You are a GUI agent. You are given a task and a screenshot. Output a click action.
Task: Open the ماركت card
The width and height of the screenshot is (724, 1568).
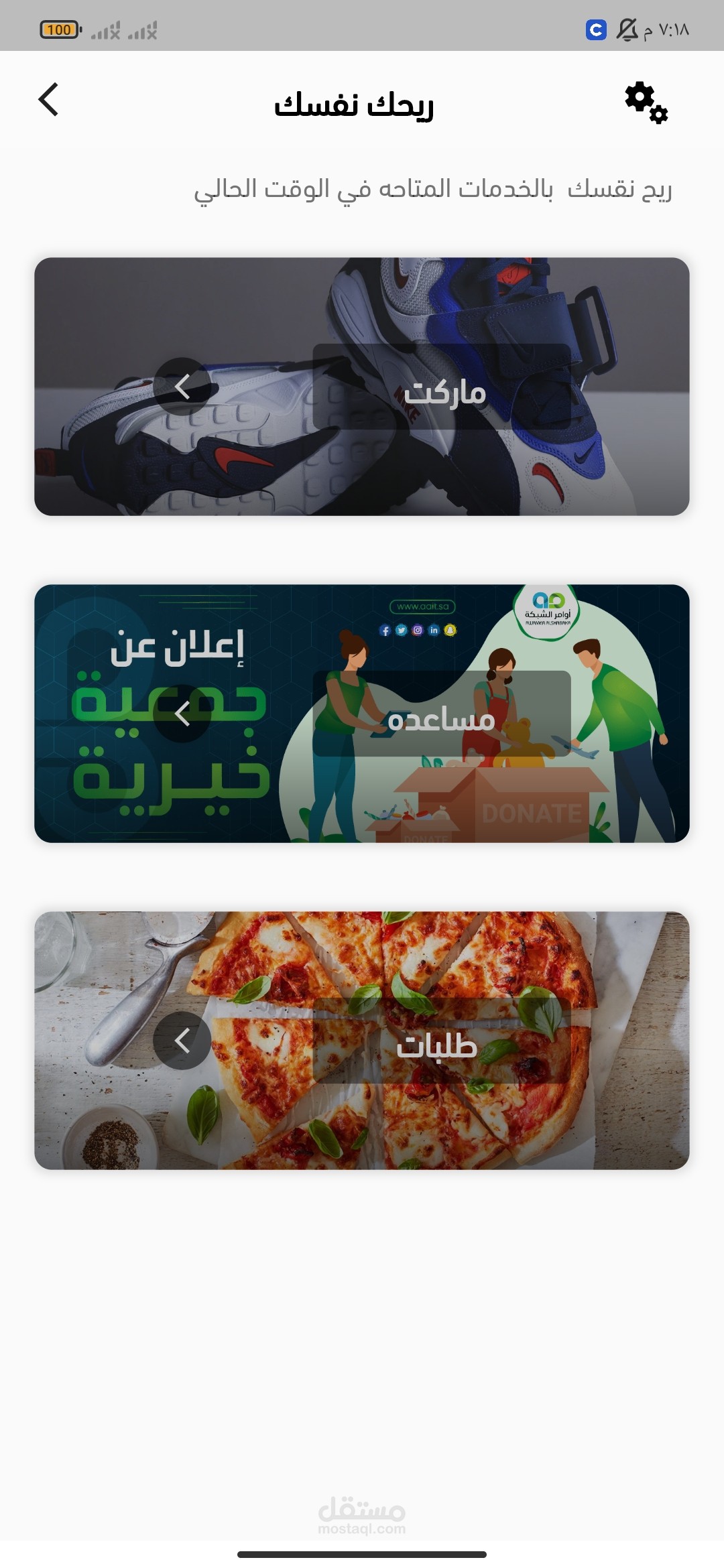click(442, 387)
